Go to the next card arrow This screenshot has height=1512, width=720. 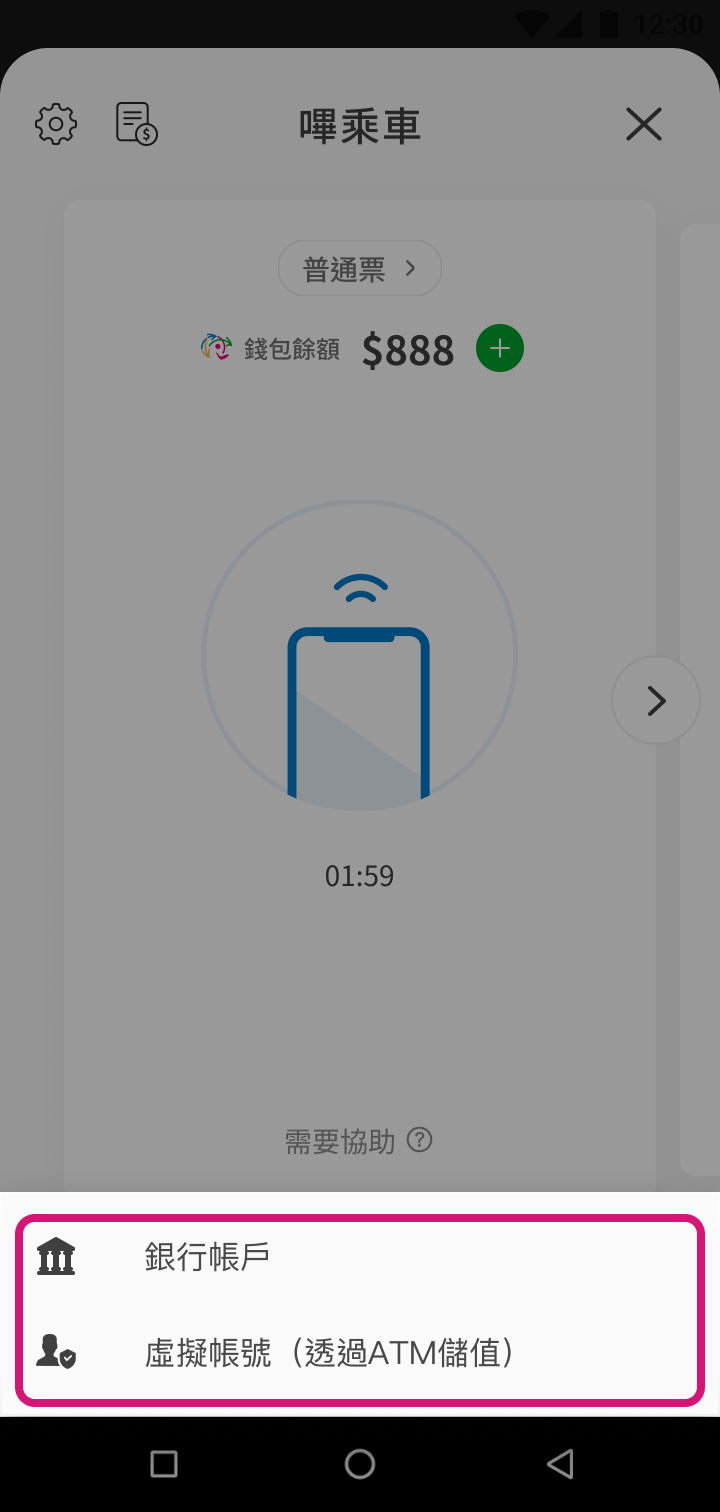(x=656, y=701)
